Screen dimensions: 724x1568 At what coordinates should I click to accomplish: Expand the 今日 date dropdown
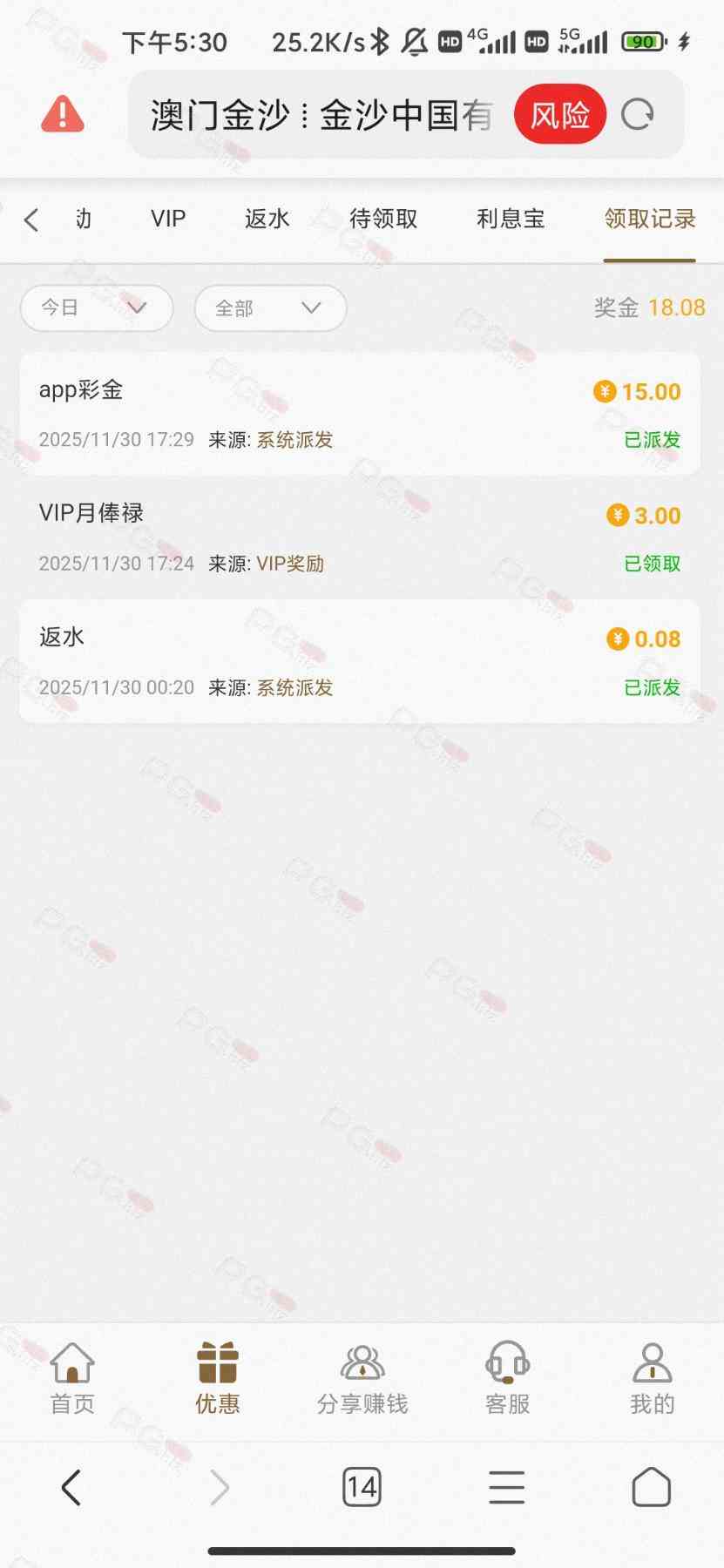96,308
